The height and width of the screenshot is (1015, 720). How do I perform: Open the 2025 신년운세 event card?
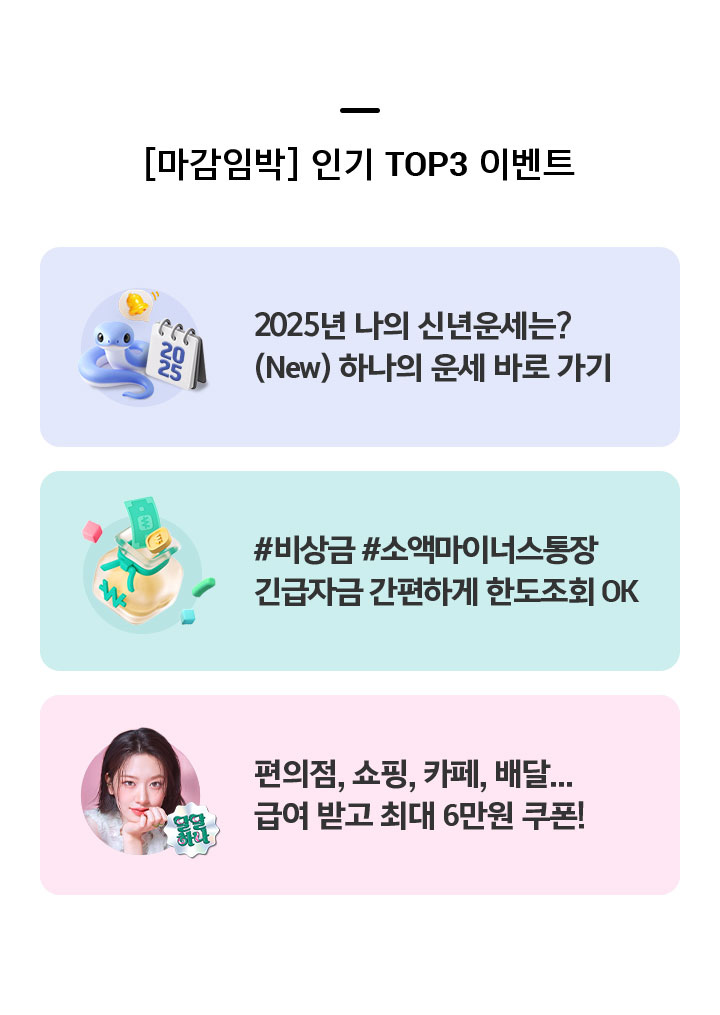pyautogui.click(x=360, y=347)
